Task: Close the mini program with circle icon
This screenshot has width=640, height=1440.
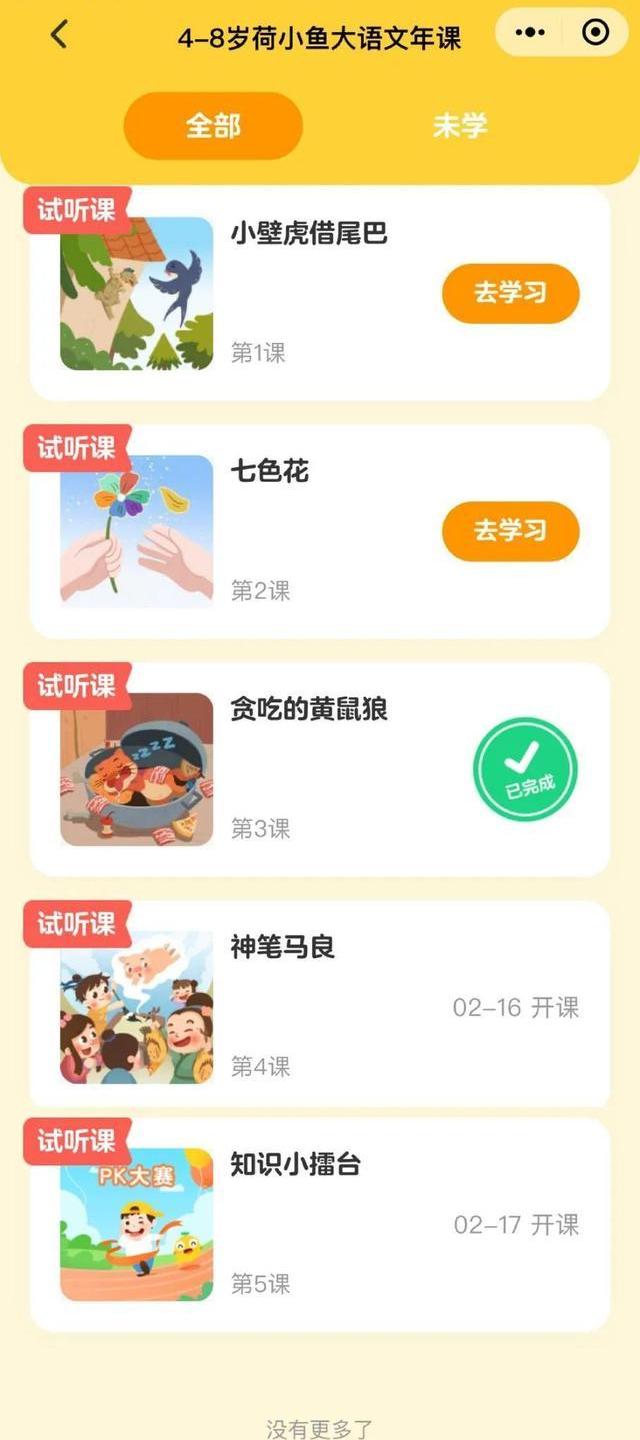Action: pyautogui.click(x=595, y=33)
